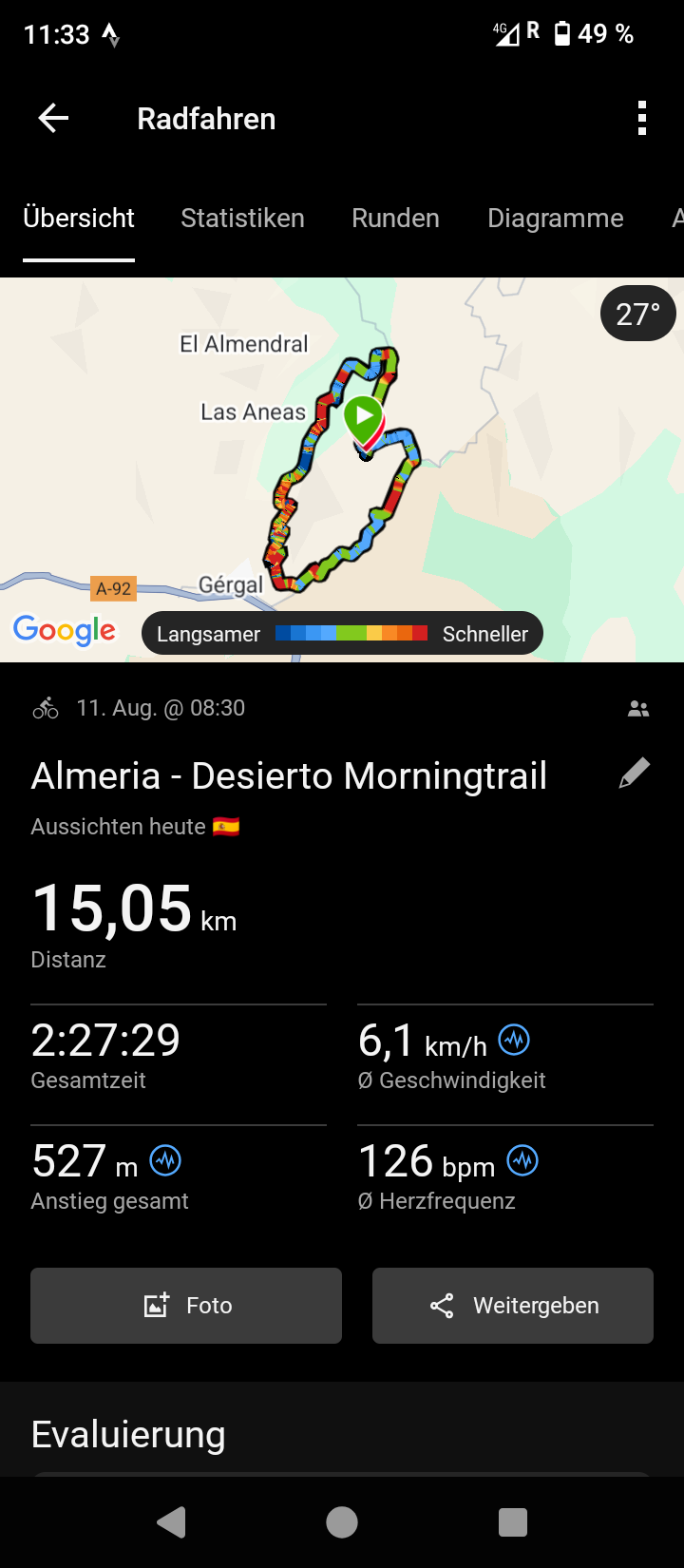Share the activity via Weitergeben
Viewport: 684px width, 1568px height.
point(513,1306)
